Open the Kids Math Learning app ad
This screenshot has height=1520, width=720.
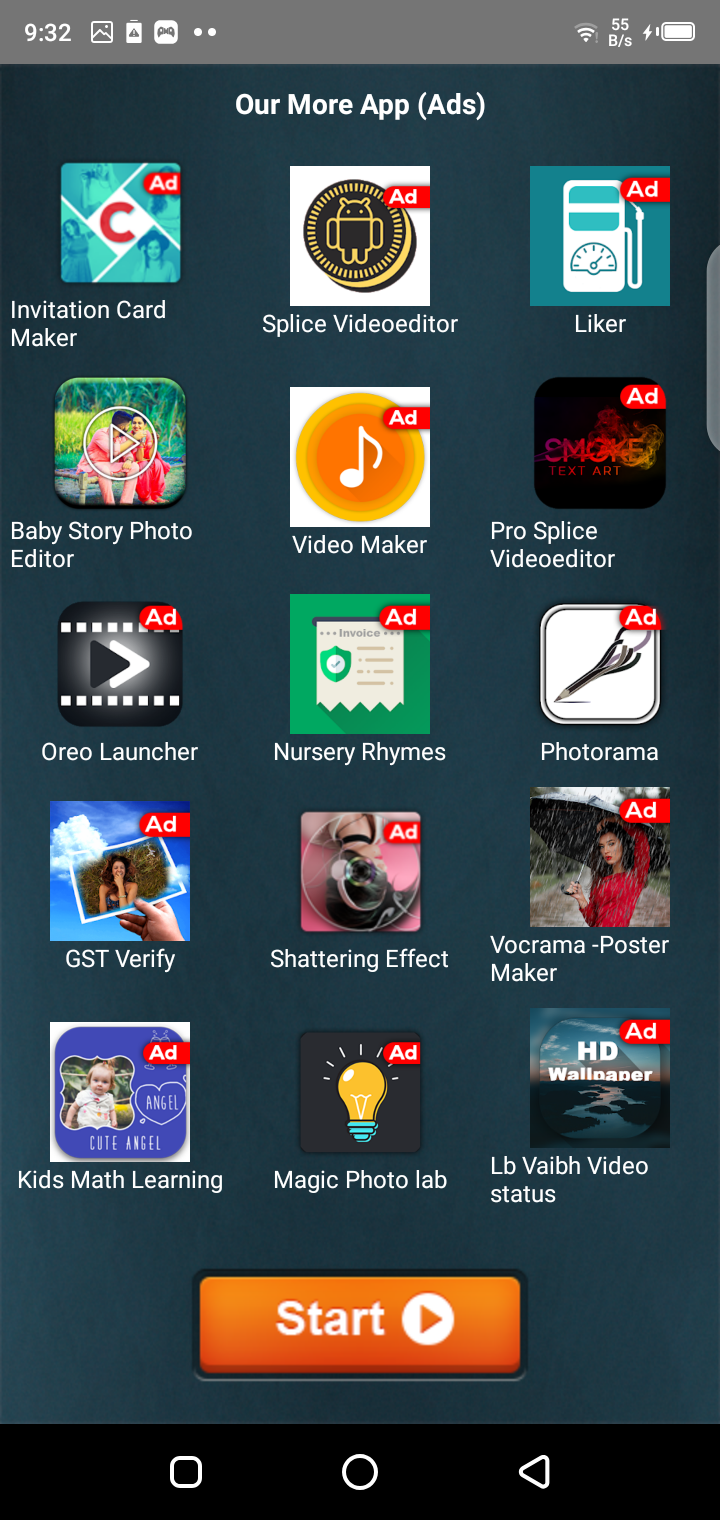click(120, 1092)
